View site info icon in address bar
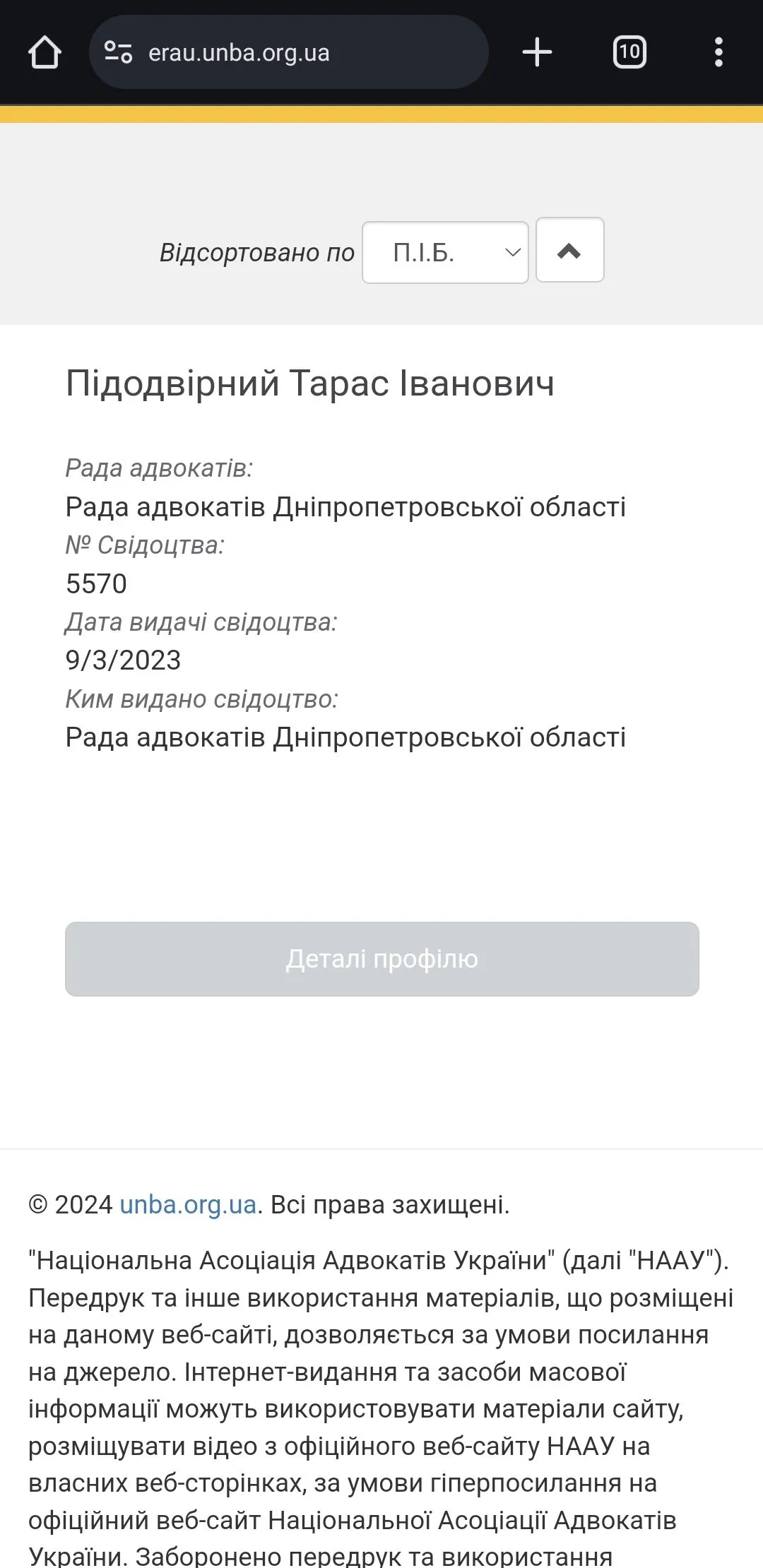Image resolution: width=763 pixels, height=1568 pixels. (x=118, y=52)
